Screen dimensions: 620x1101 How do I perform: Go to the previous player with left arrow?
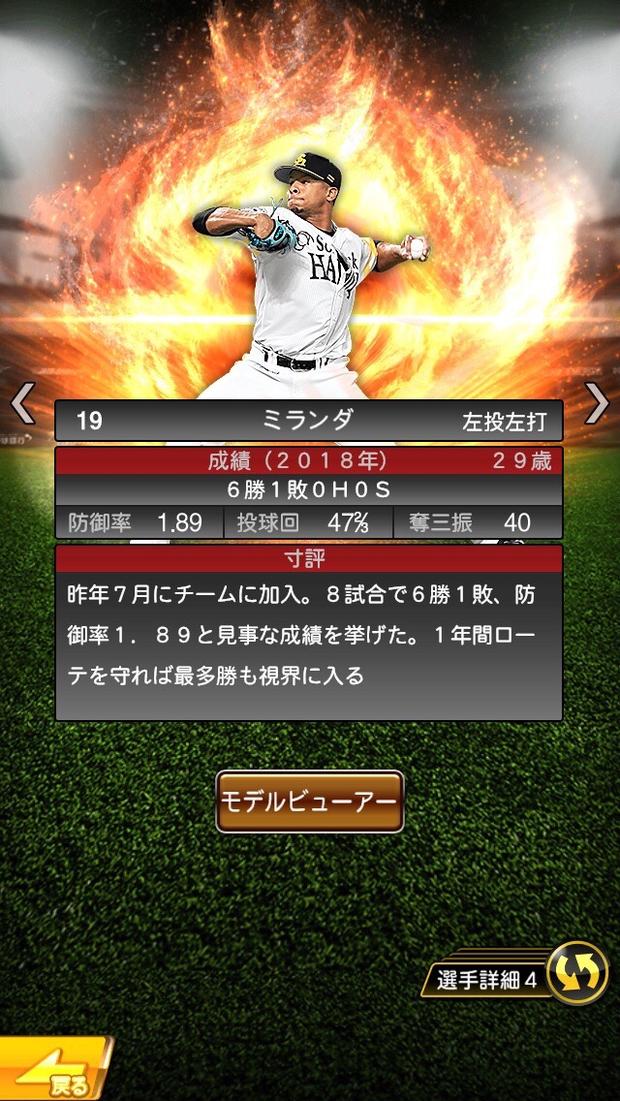(22, 404)
